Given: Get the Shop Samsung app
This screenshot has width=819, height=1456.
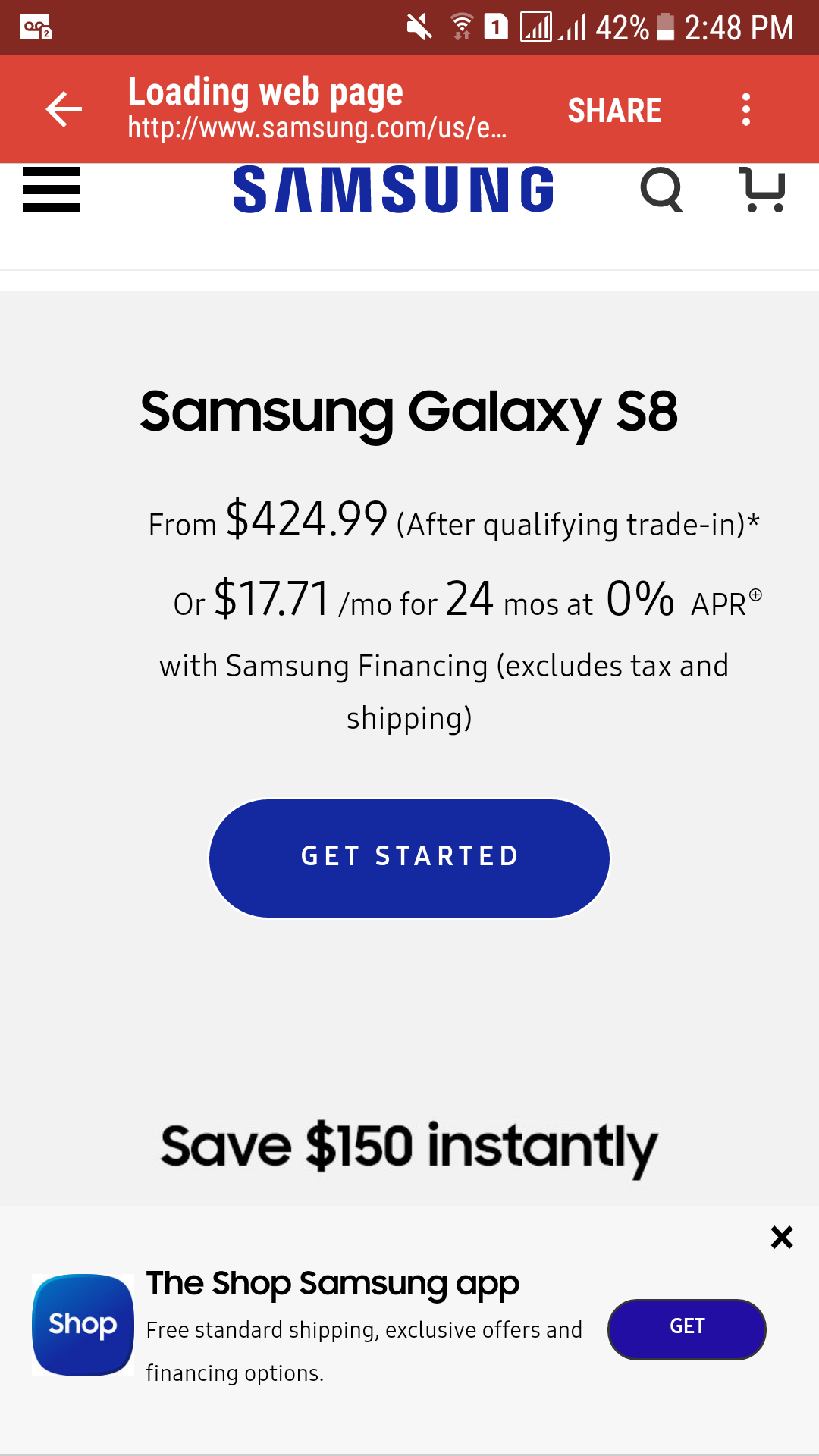Looking at the screenshot, I should (x=686, y=1329).
